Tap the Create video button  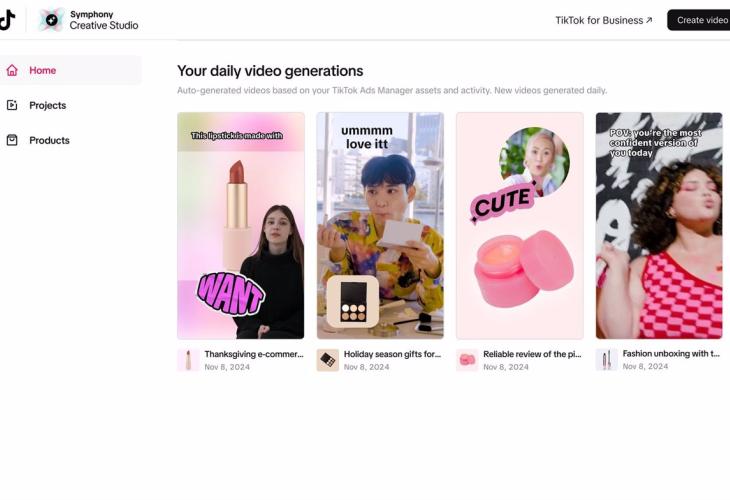point(701,20)
